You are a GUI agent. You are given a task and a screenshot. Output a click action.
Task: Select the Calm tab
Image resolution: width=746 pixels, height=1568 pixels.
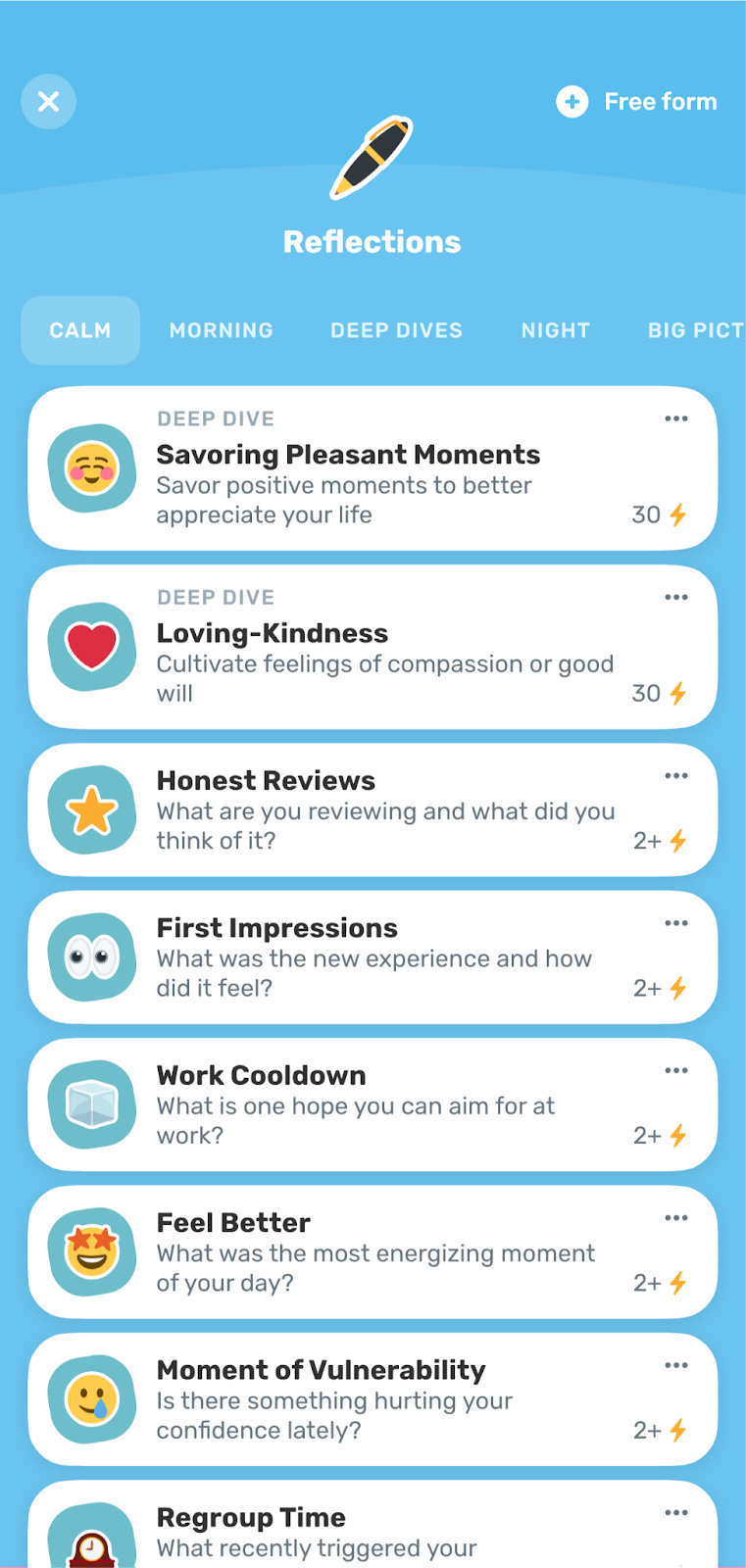click(x=80, y=330)
